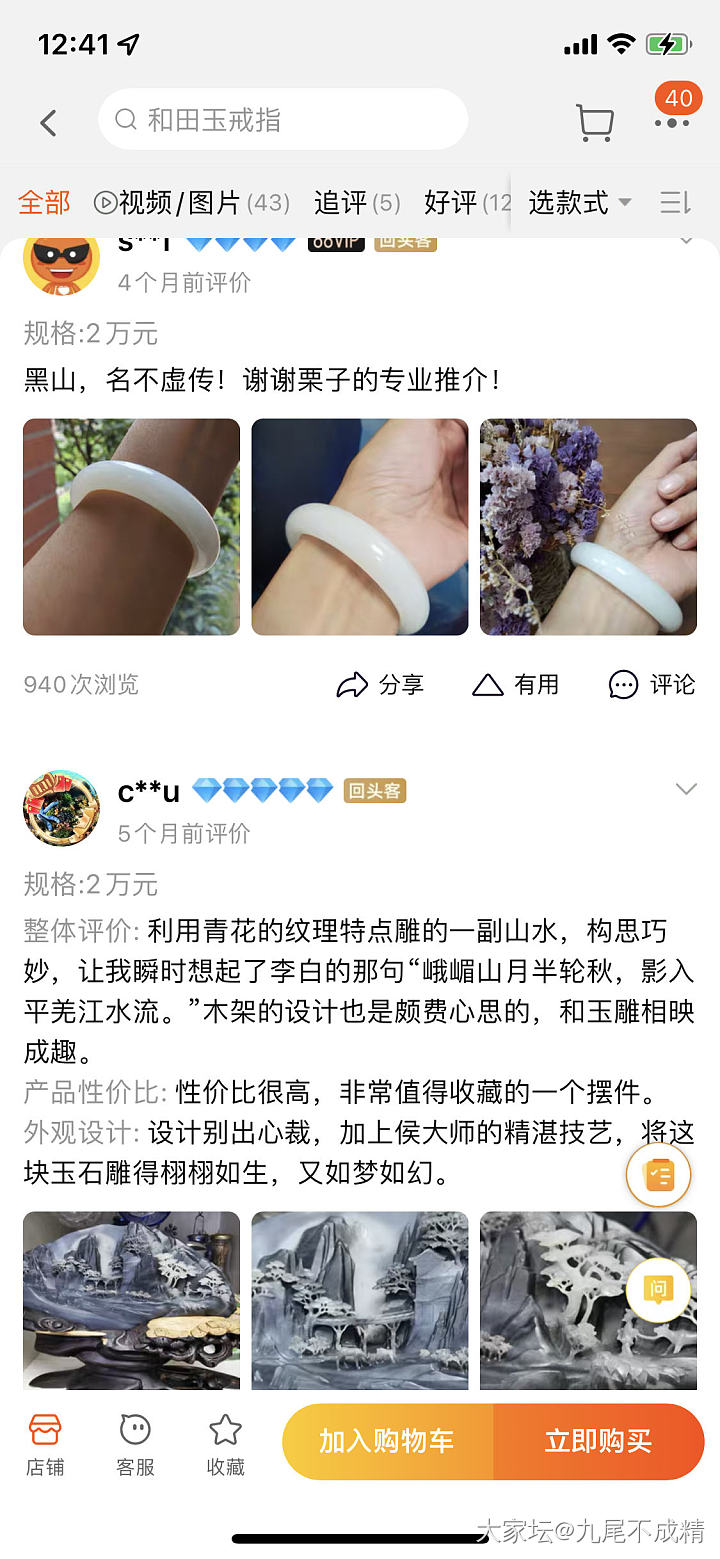Expand the 选款式 dropdown
The image size is (720, 1559).
tap(579, 203)
